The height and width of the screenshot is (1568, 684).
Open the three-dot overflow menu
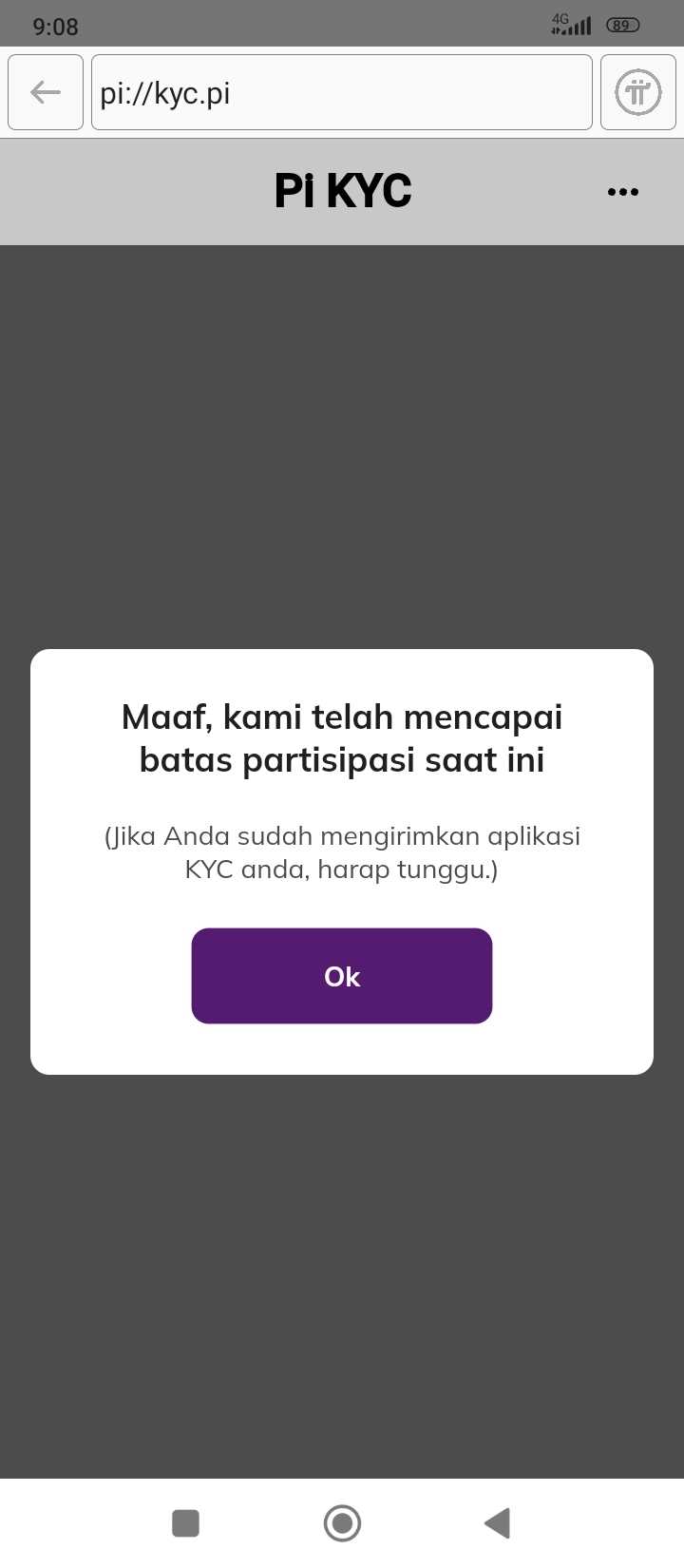click(x=622, y=192)
